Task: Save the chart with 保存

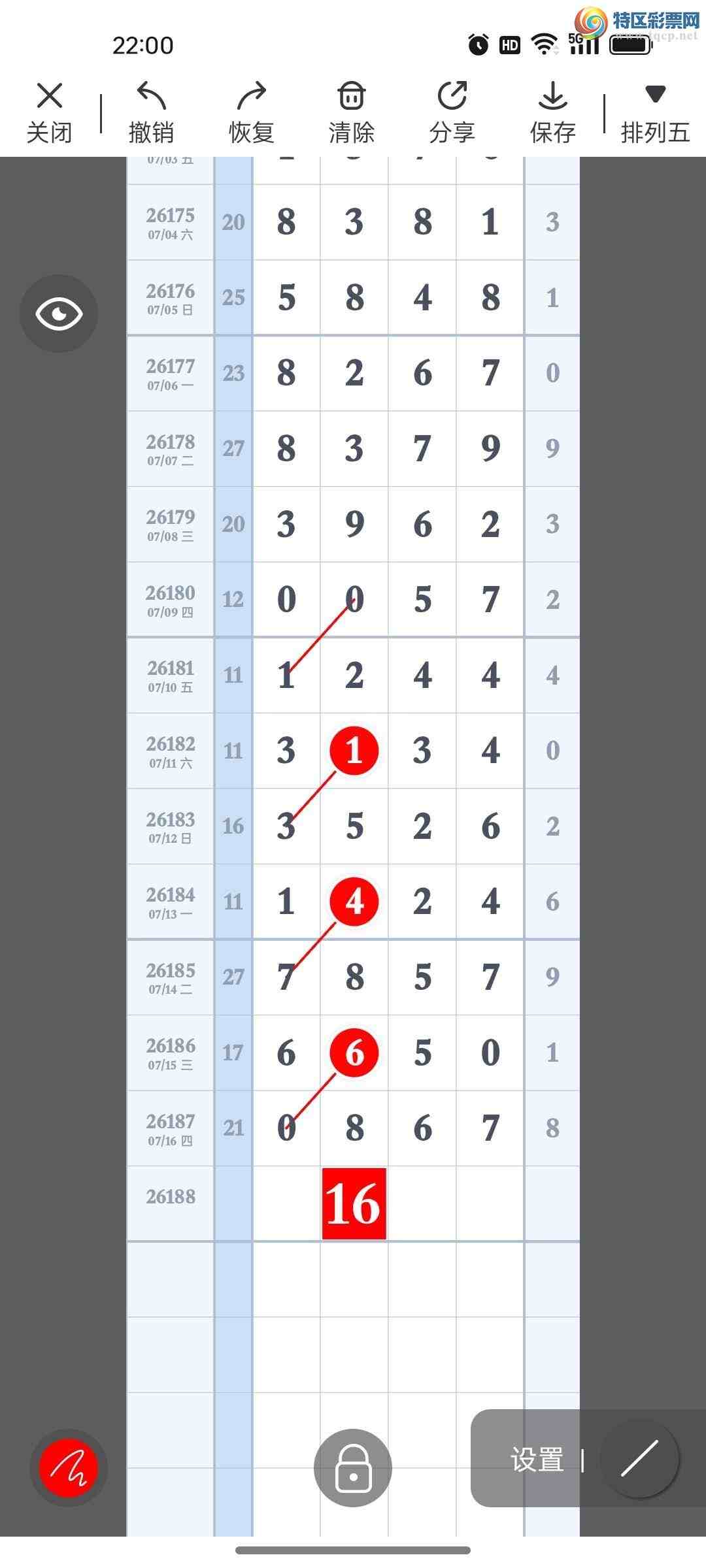Action: click(x=552, y=112)
